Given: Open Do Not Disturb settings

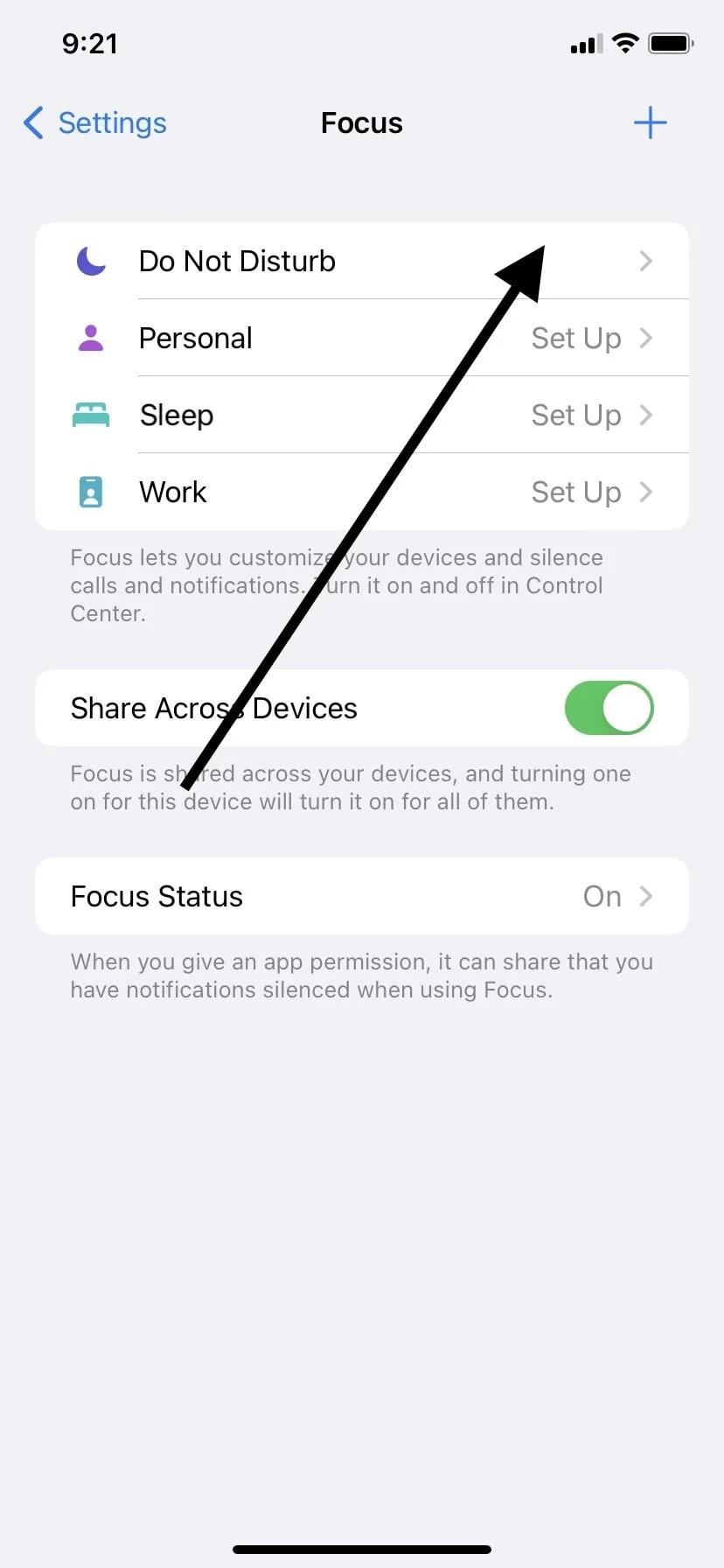Looking at the screenshot, I should (x=362, y=261).
